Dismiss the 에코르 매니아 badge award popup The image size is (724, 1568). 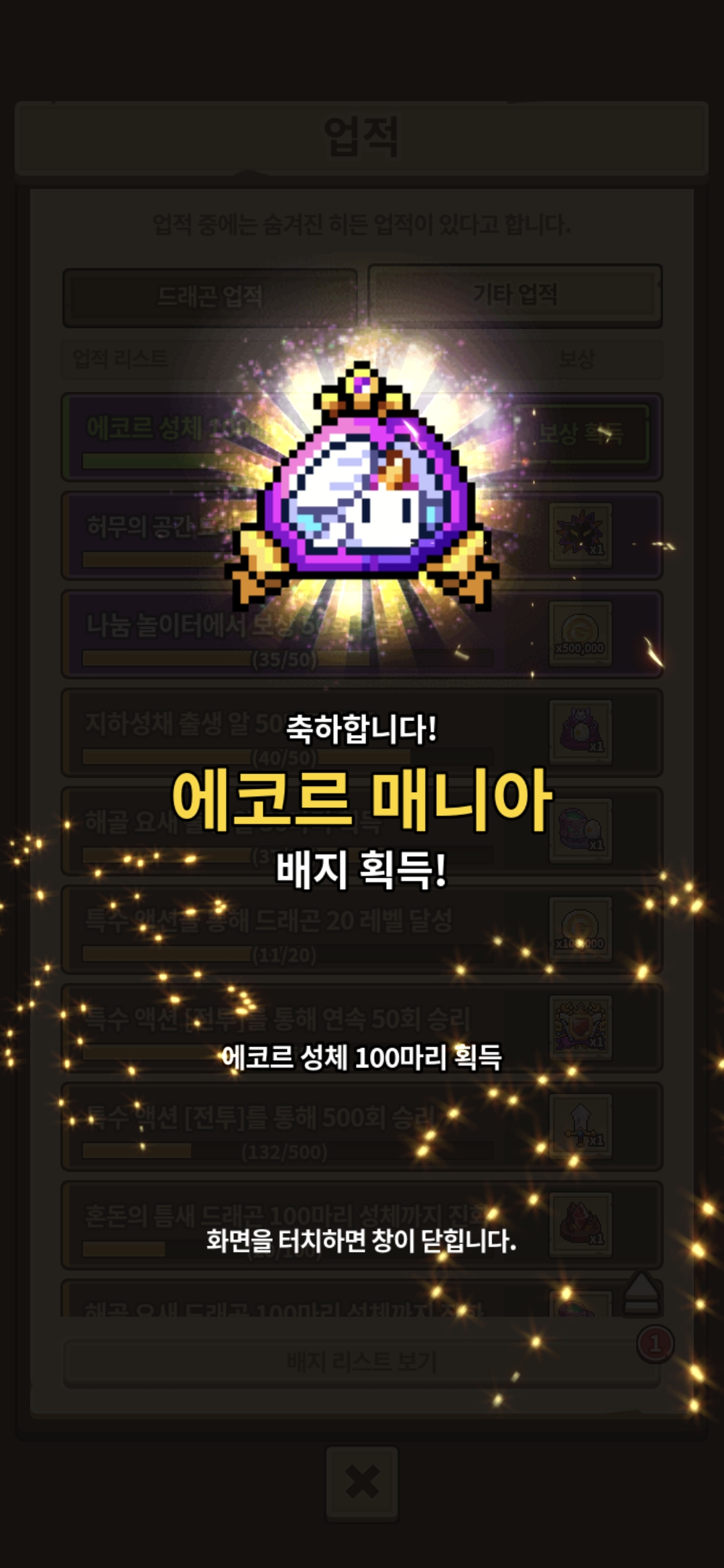coord(361,1240)
